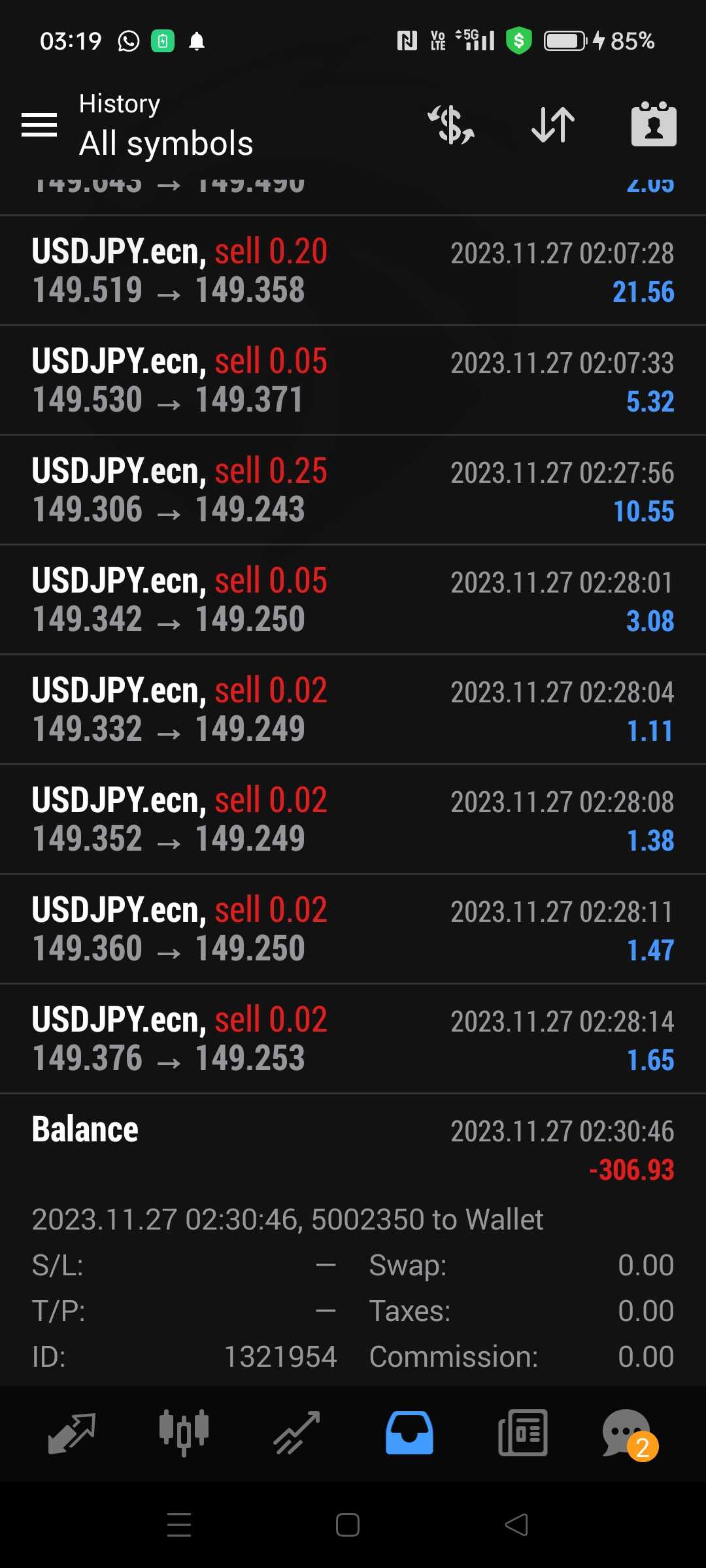Change the sort order of history
The image size is (706, 1568).
[x=553, y=124]
